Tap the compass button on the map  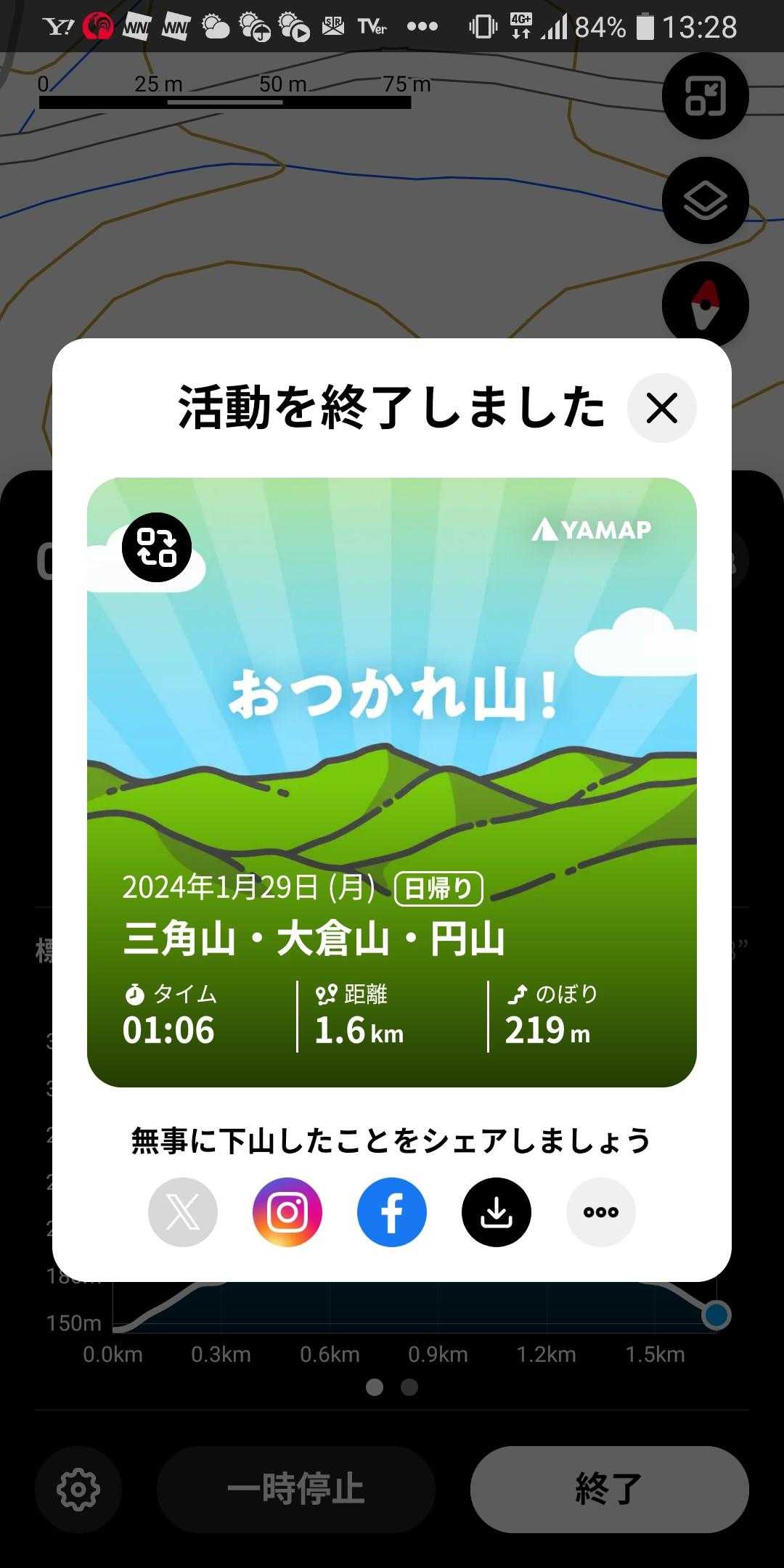click(x=705, y=303)
